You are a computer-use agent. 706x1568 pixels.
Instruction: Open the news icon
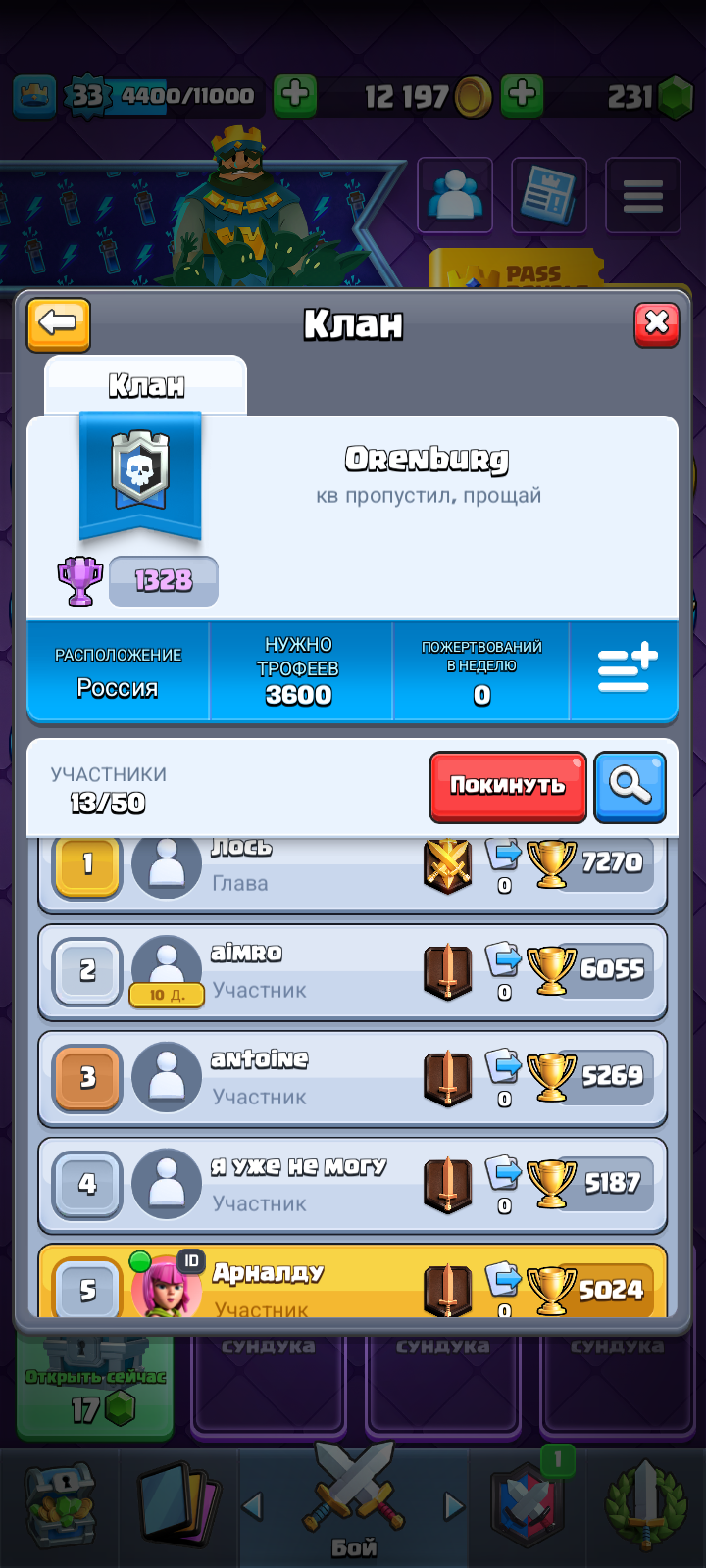(549, 195)
